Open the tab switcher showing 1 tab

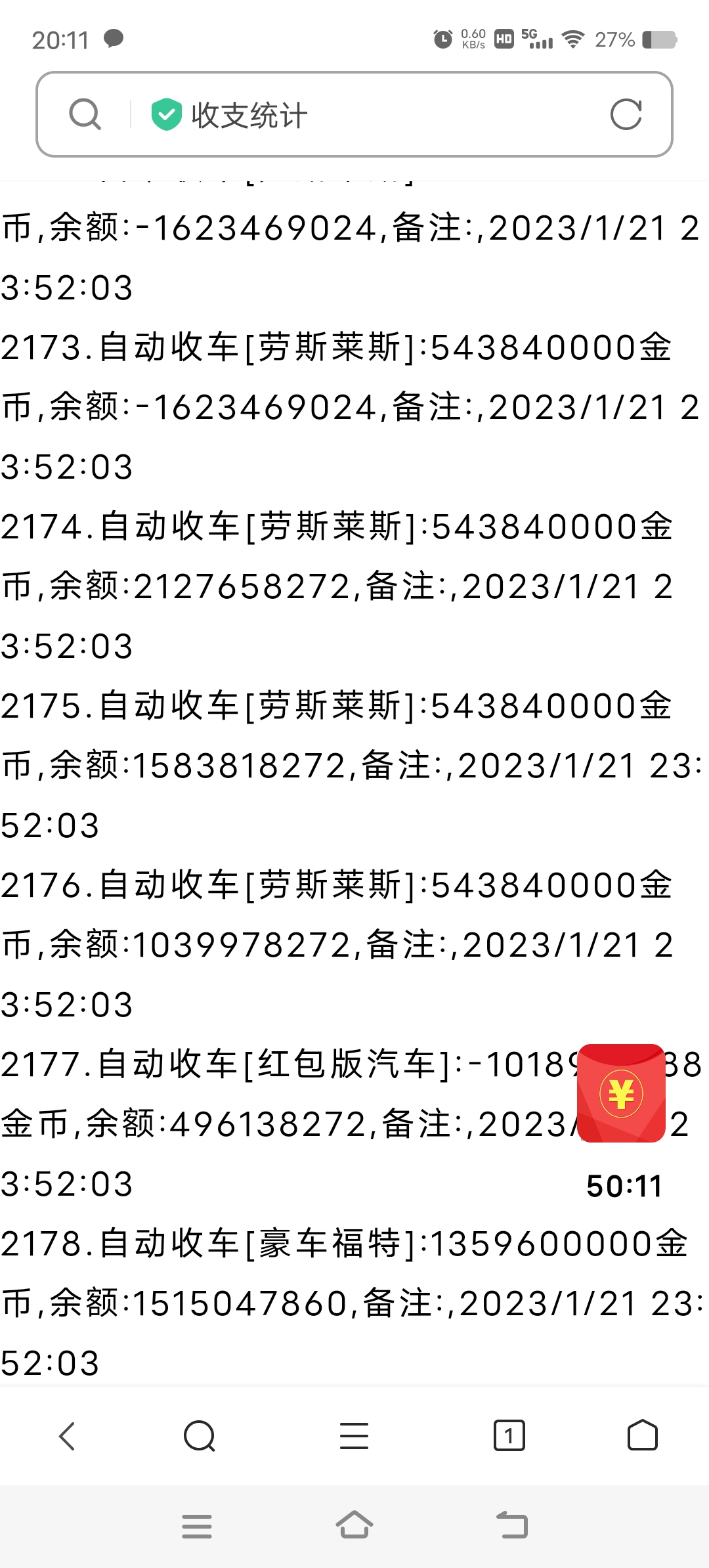tap(510, 1437)
